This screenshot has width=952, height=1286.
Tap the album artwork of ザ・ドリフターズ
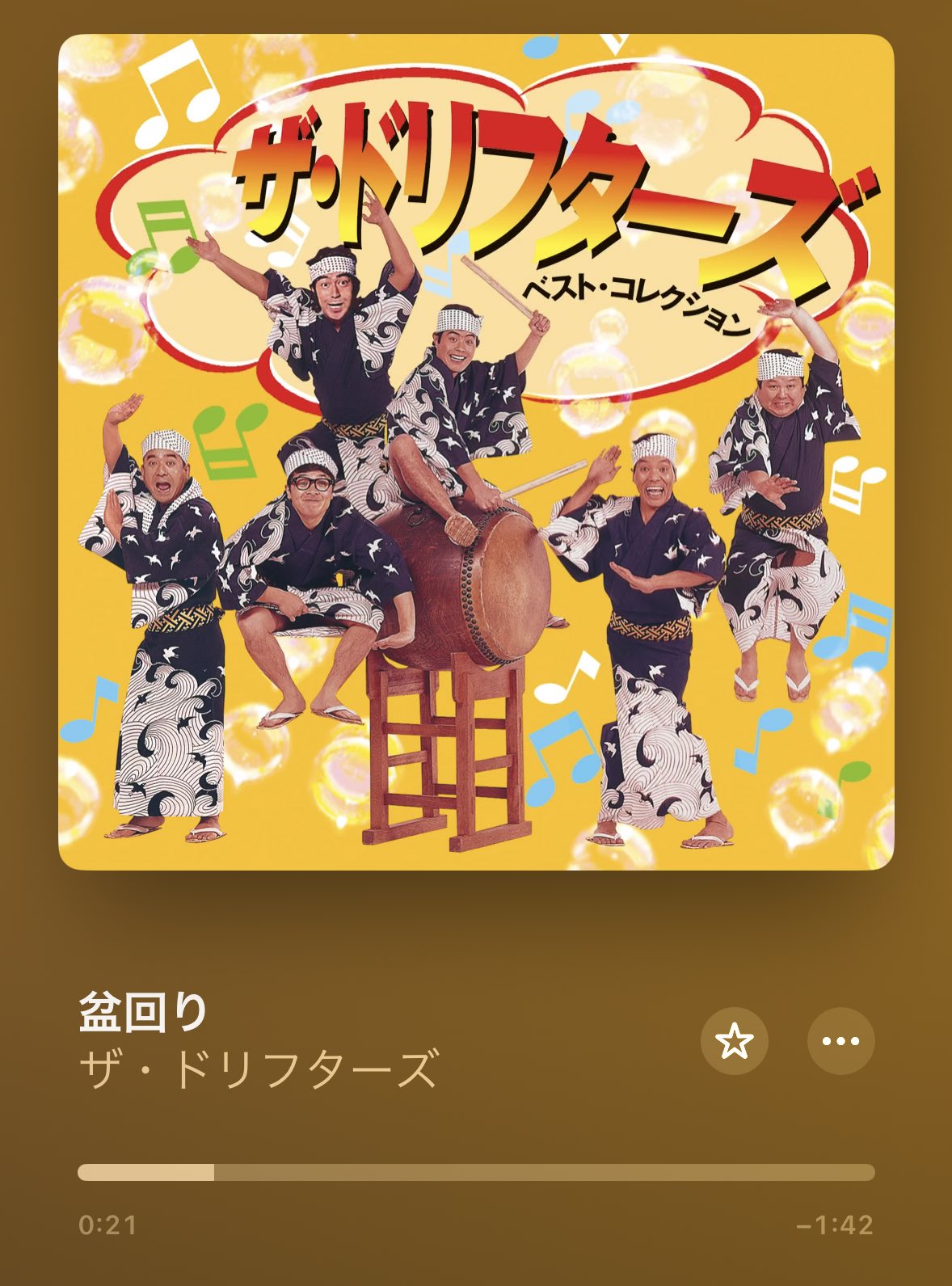(x=476, y=452)
